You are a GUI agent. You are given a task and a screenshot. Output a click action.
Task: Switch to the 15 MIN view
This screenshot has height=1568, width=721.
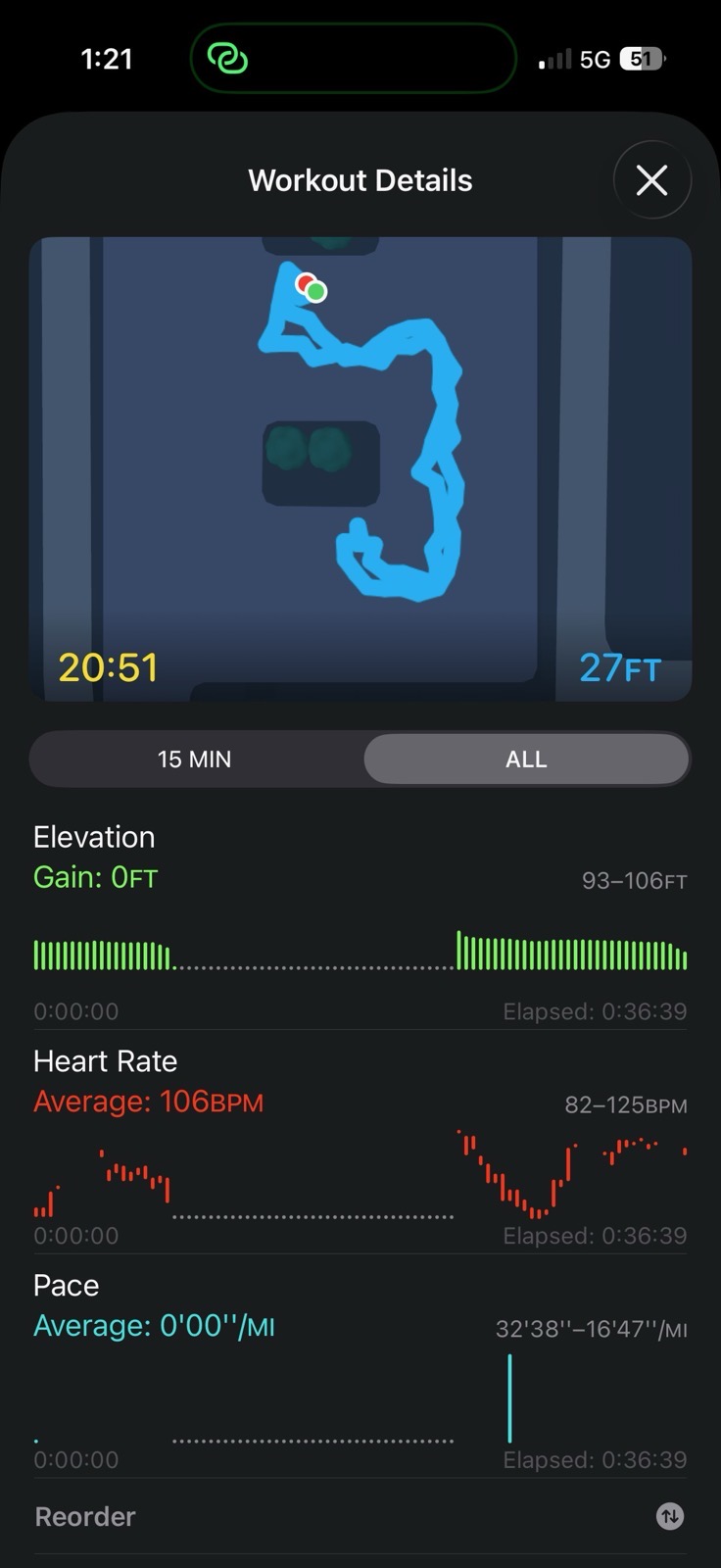(x=195, y=759)
